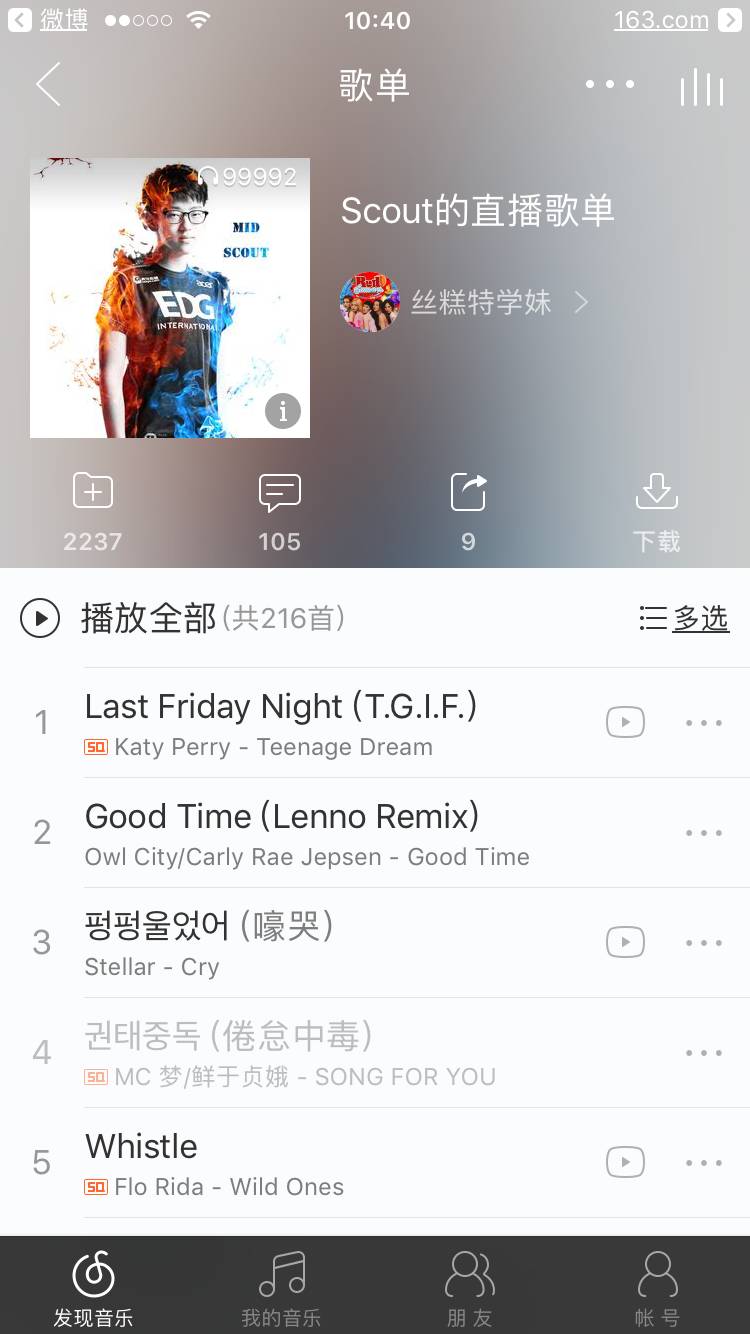Enable multi-select with 多选

[685, 619]
